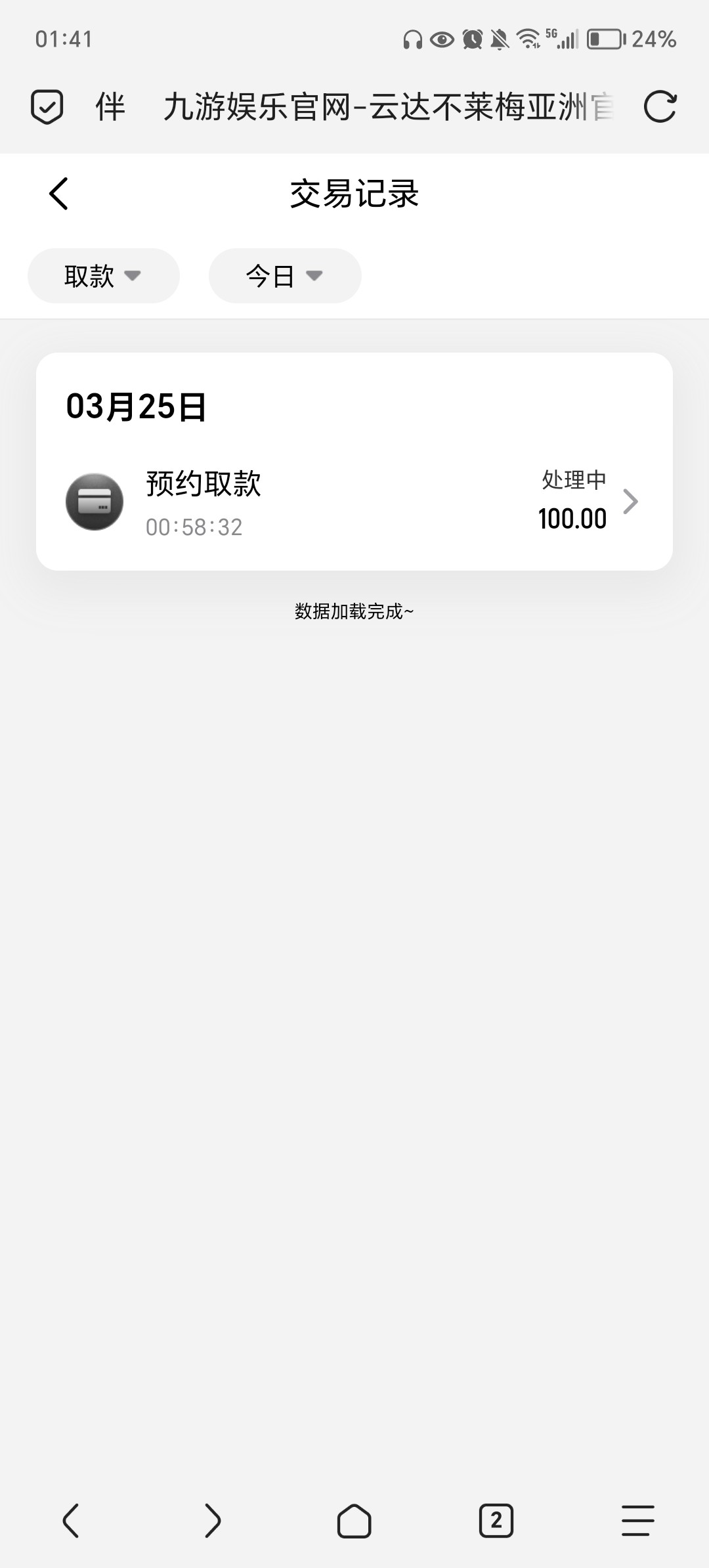The height and width of the screenshot is (1568, 709).
Task: Navigate back in the browser toolbar
Action: tap(71, 1521)
